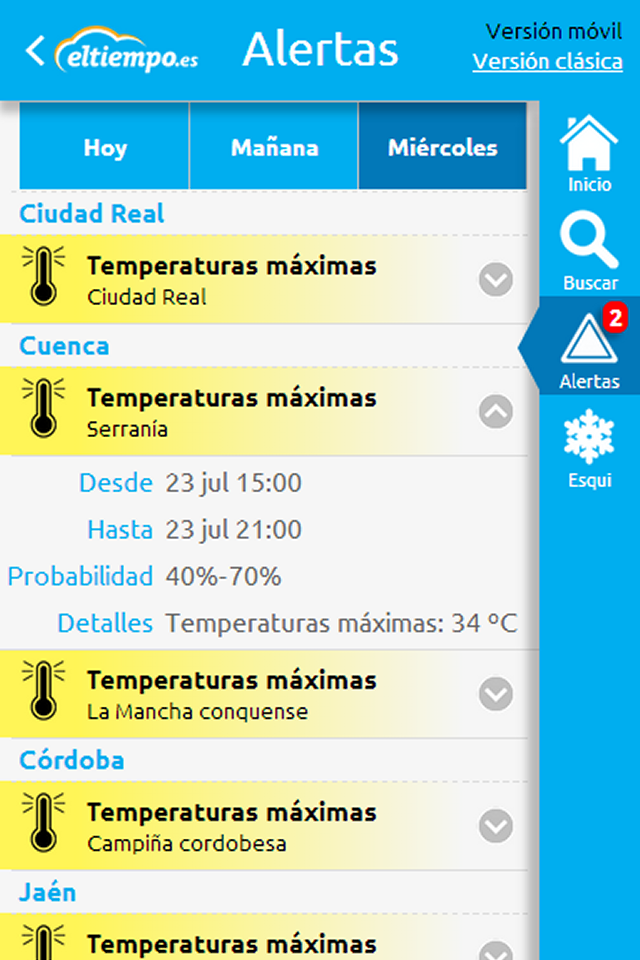Go to Inicio in the side menu
This screenshot has height=960, width=640.
tap(589, 155)
